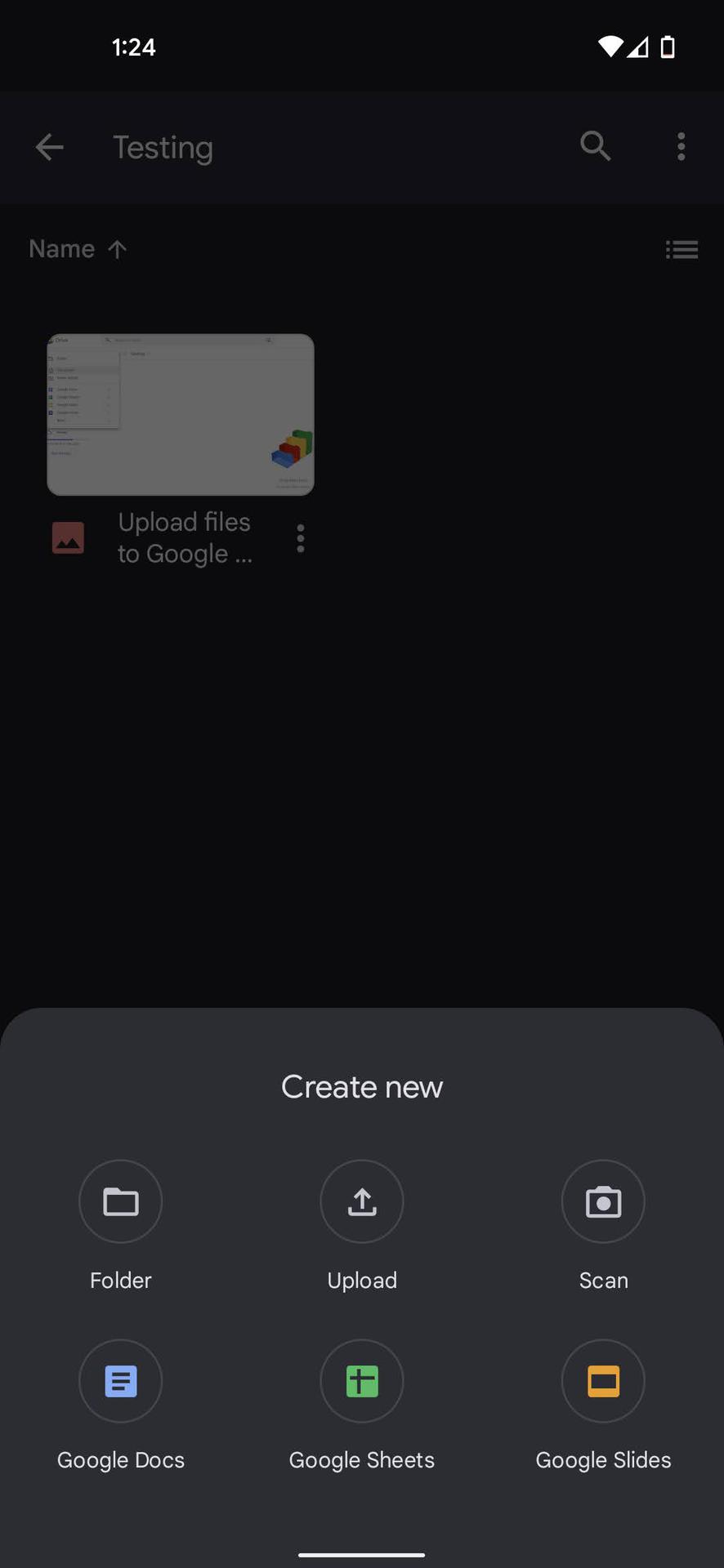Create a new folder

[x=120, y=1201]
